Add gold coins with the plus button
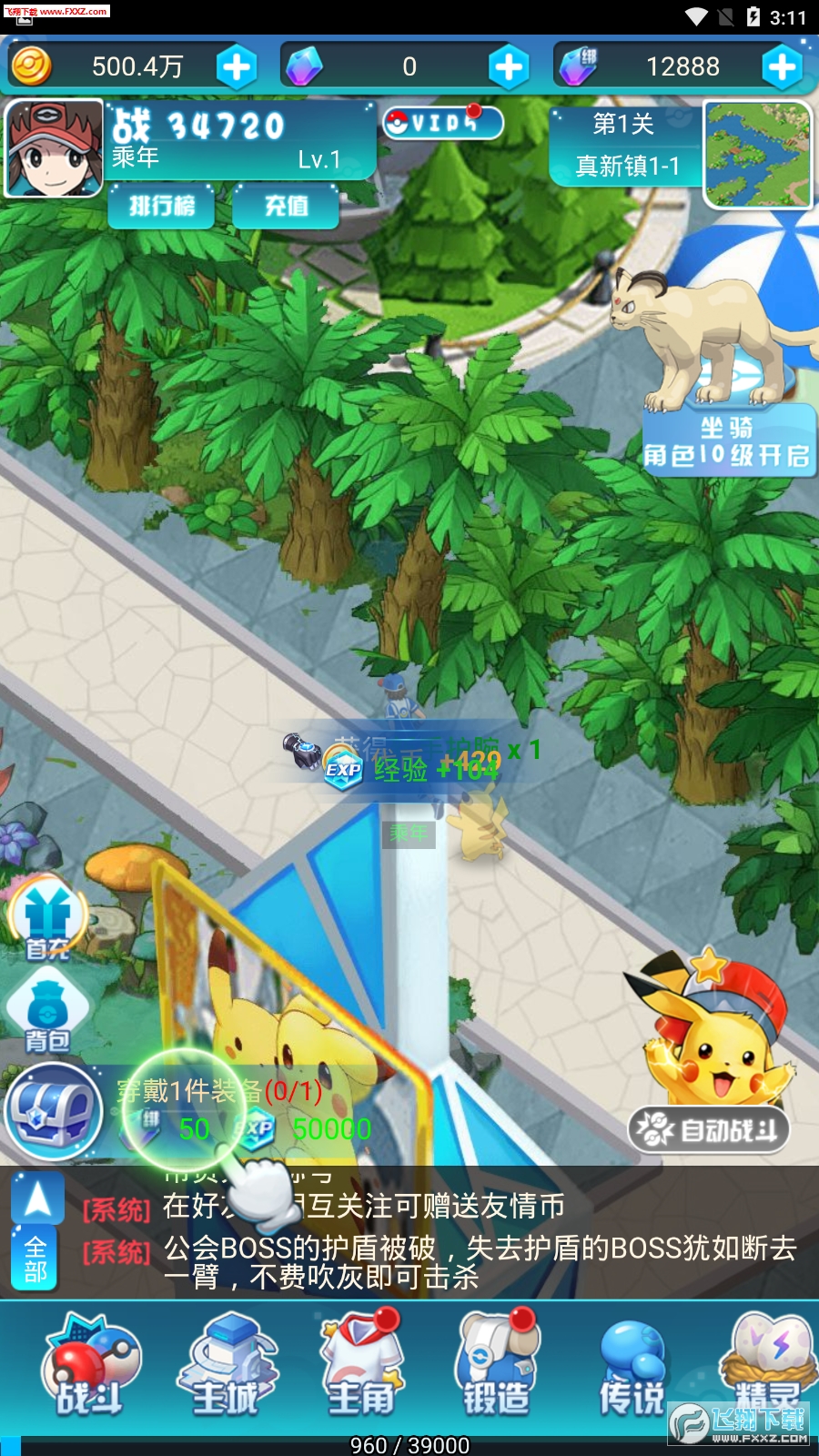This screenshot has width=819, height=1456. [x=237, y=66]
